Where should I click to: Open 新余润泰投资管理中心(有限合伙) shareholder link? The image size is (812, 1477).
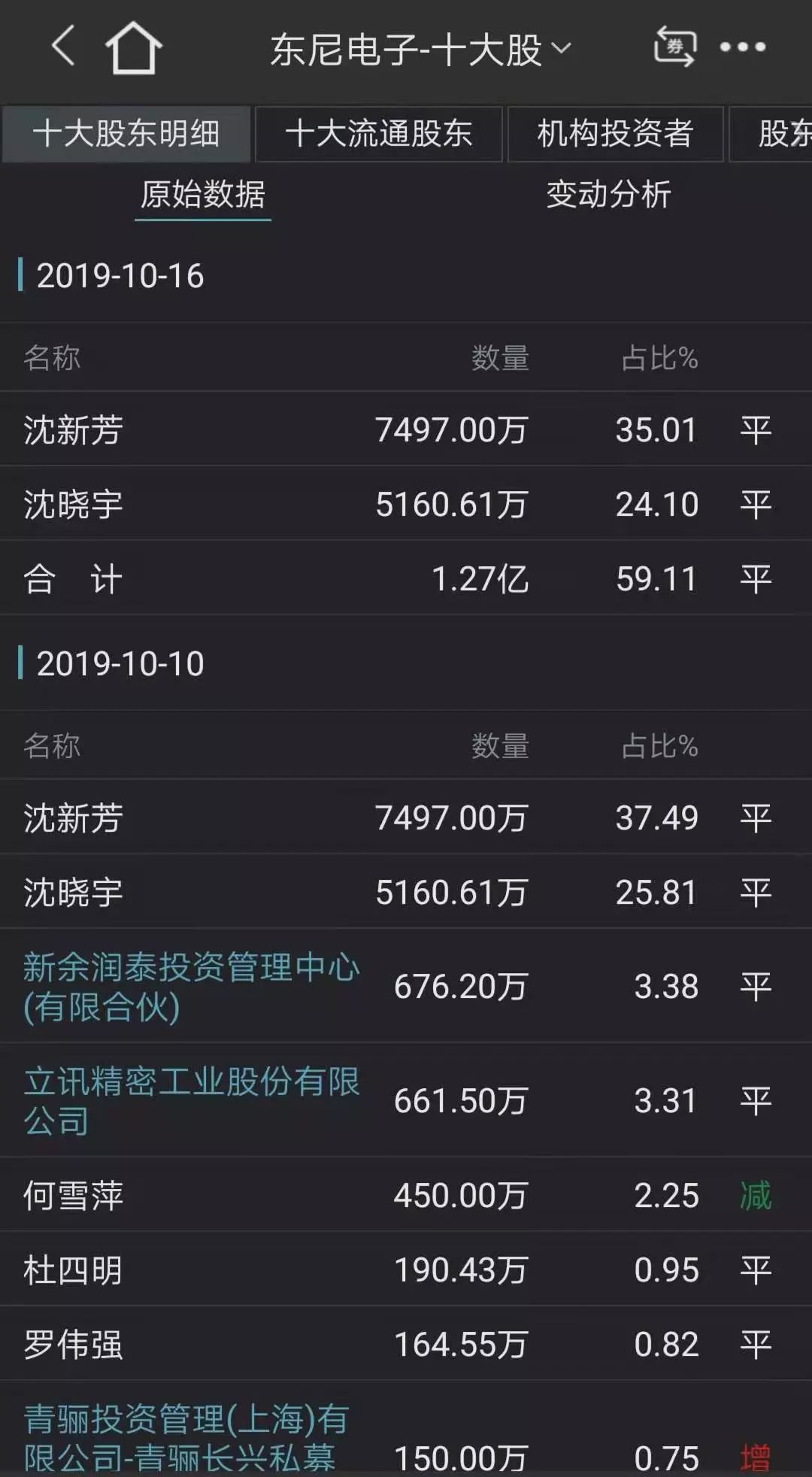(x=192, y=987)
